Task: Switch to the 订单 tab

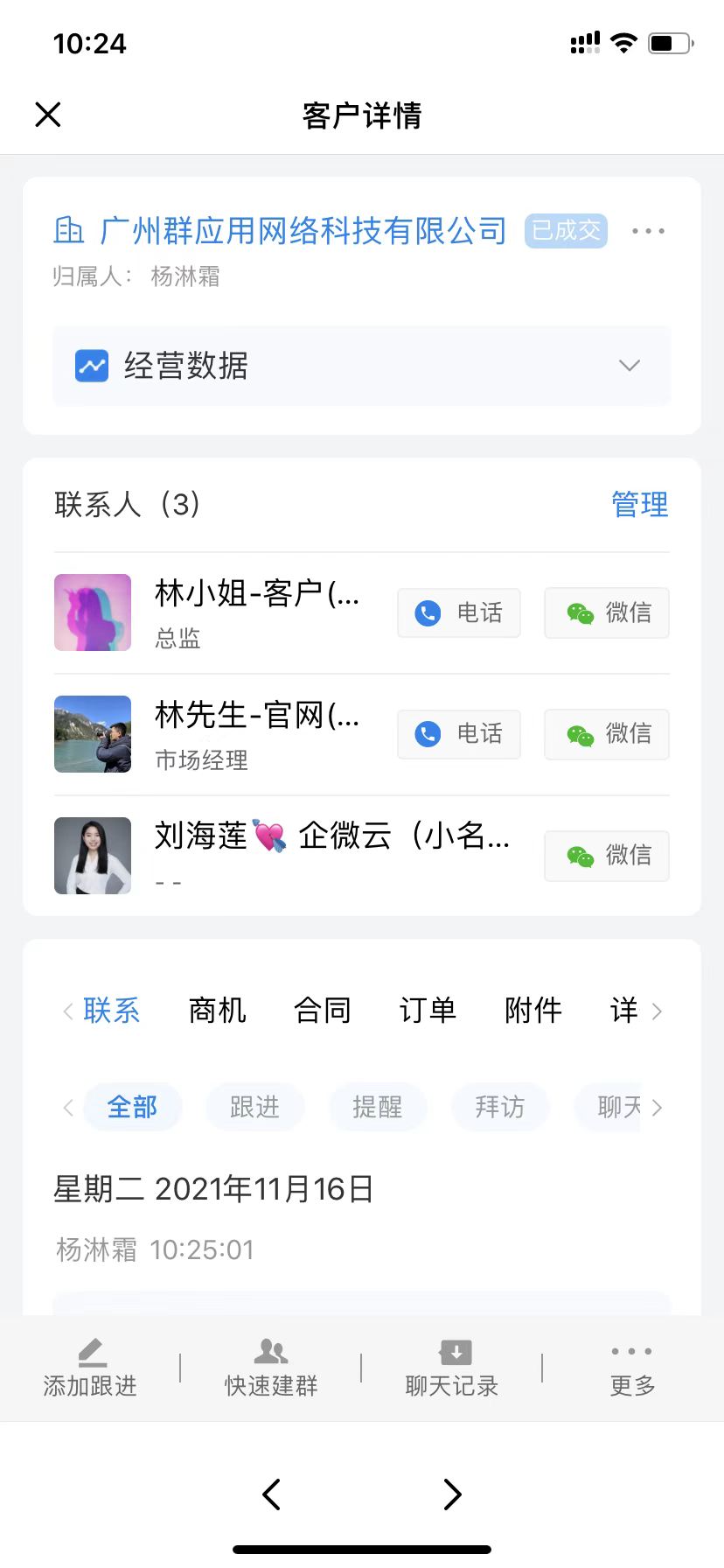Action: coord(428,1011)
